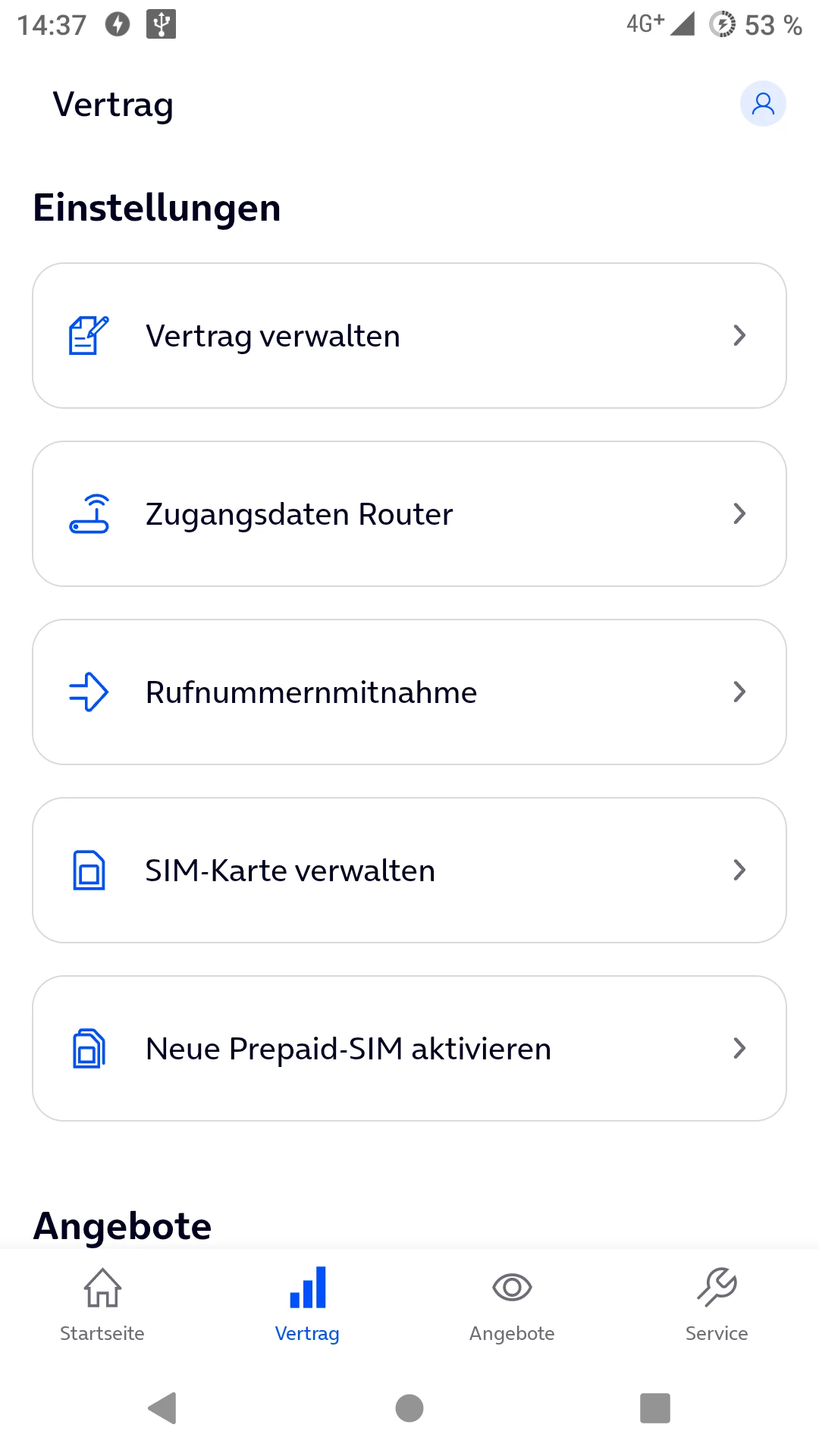The height and width of the screenshot is (1456, 819).
Task: Select the Vertrag tab
Action: point(307,1304)
